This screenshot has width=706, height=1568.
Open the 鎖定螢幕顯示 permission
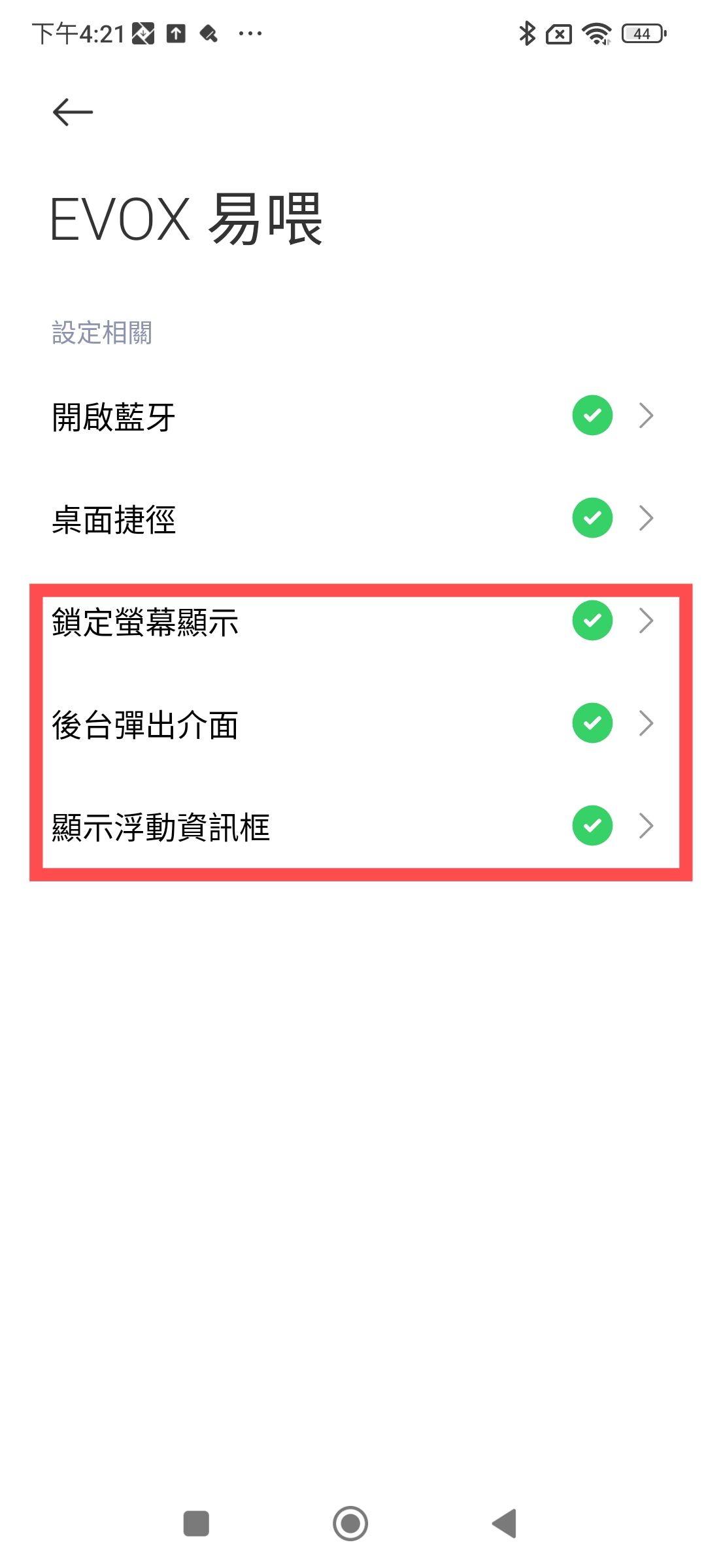click(x=353, y=621)
